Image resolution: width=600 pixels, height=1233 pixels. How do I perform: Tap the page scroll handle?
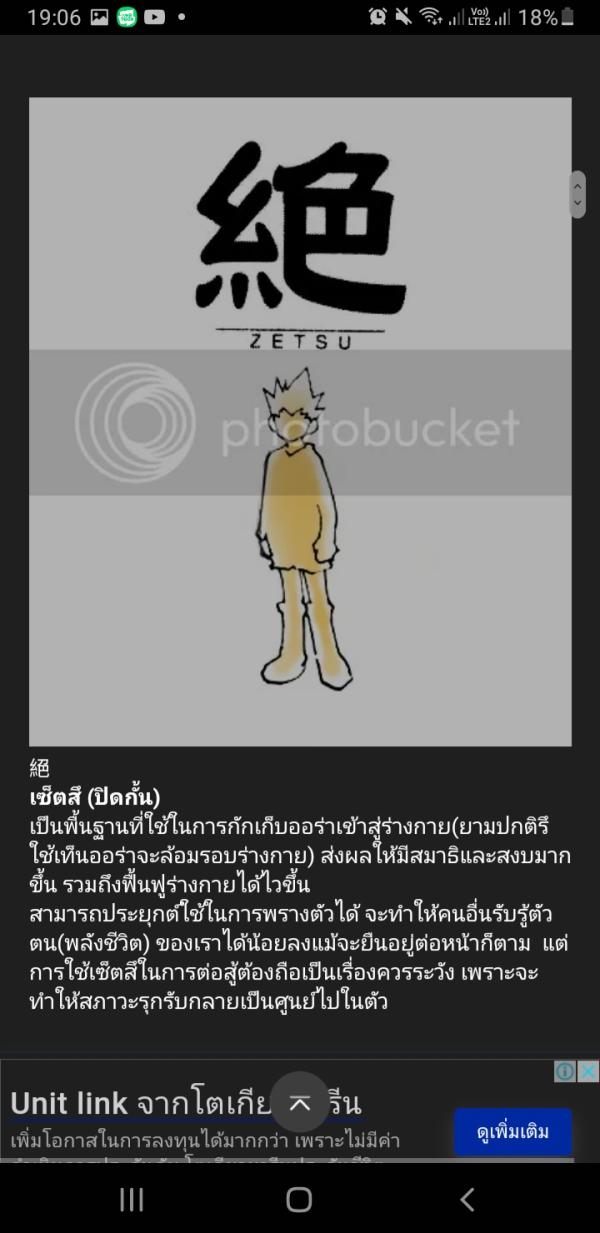pos(577,194)
